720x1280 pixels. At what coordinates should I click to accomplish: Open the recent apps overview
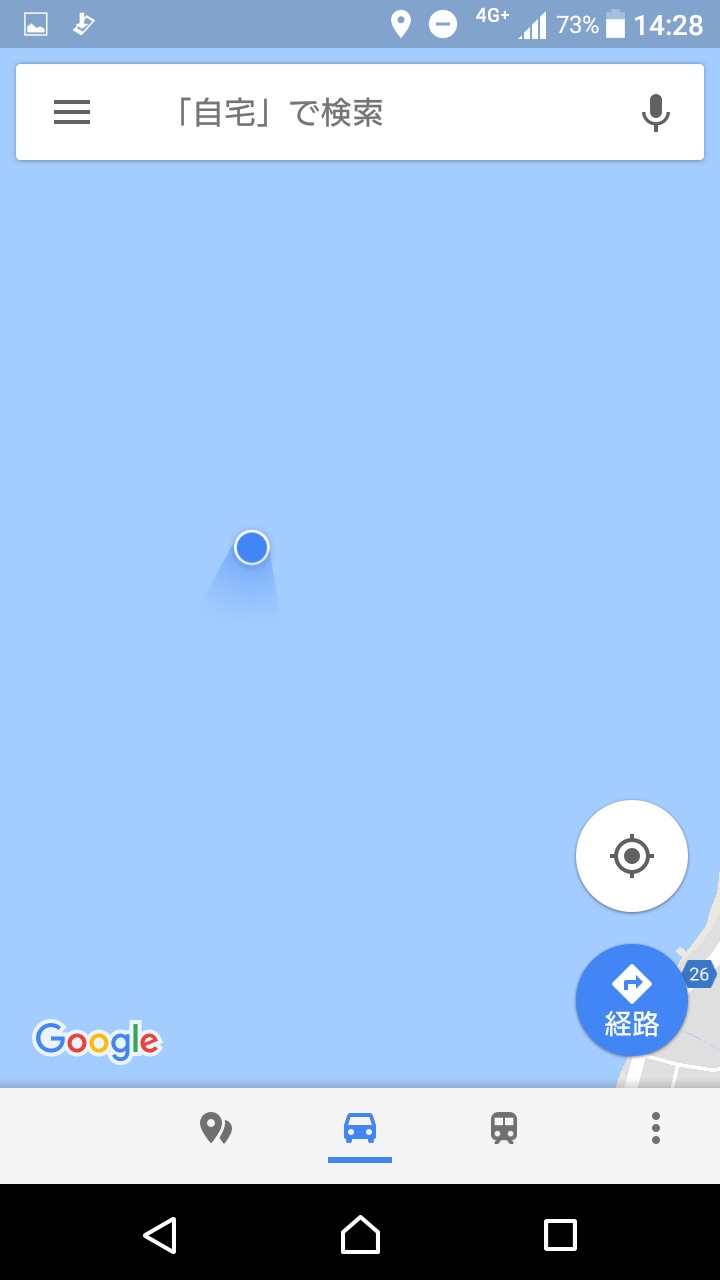560,1235
